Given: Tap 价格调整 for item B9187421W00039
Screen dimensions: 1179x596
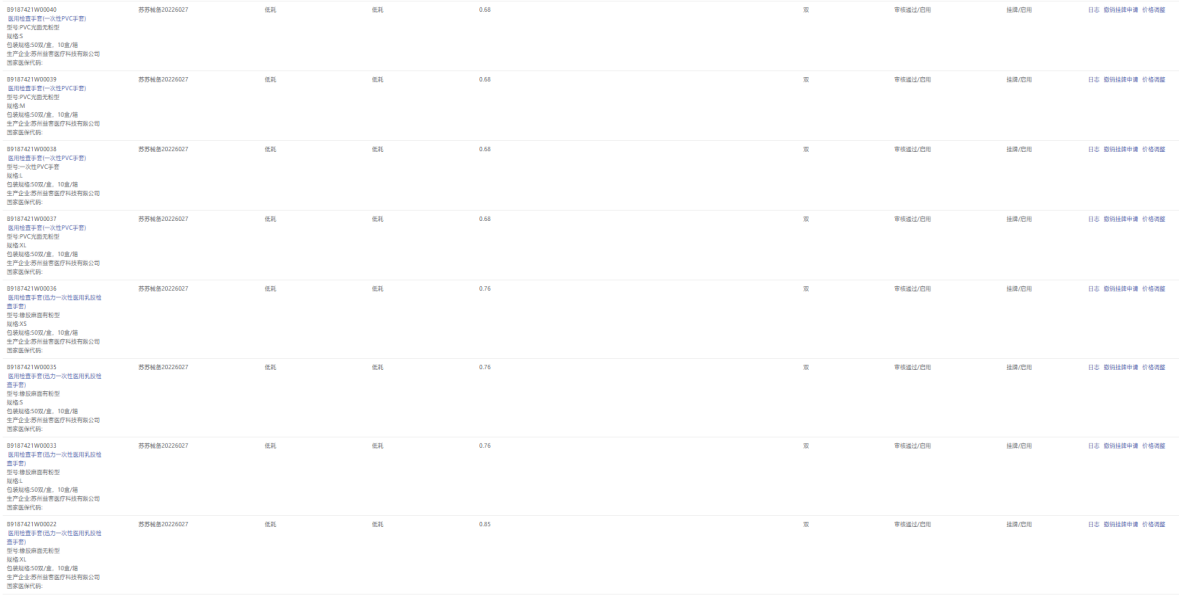Looking at the screenshot, I should [x=1153, y=79].
